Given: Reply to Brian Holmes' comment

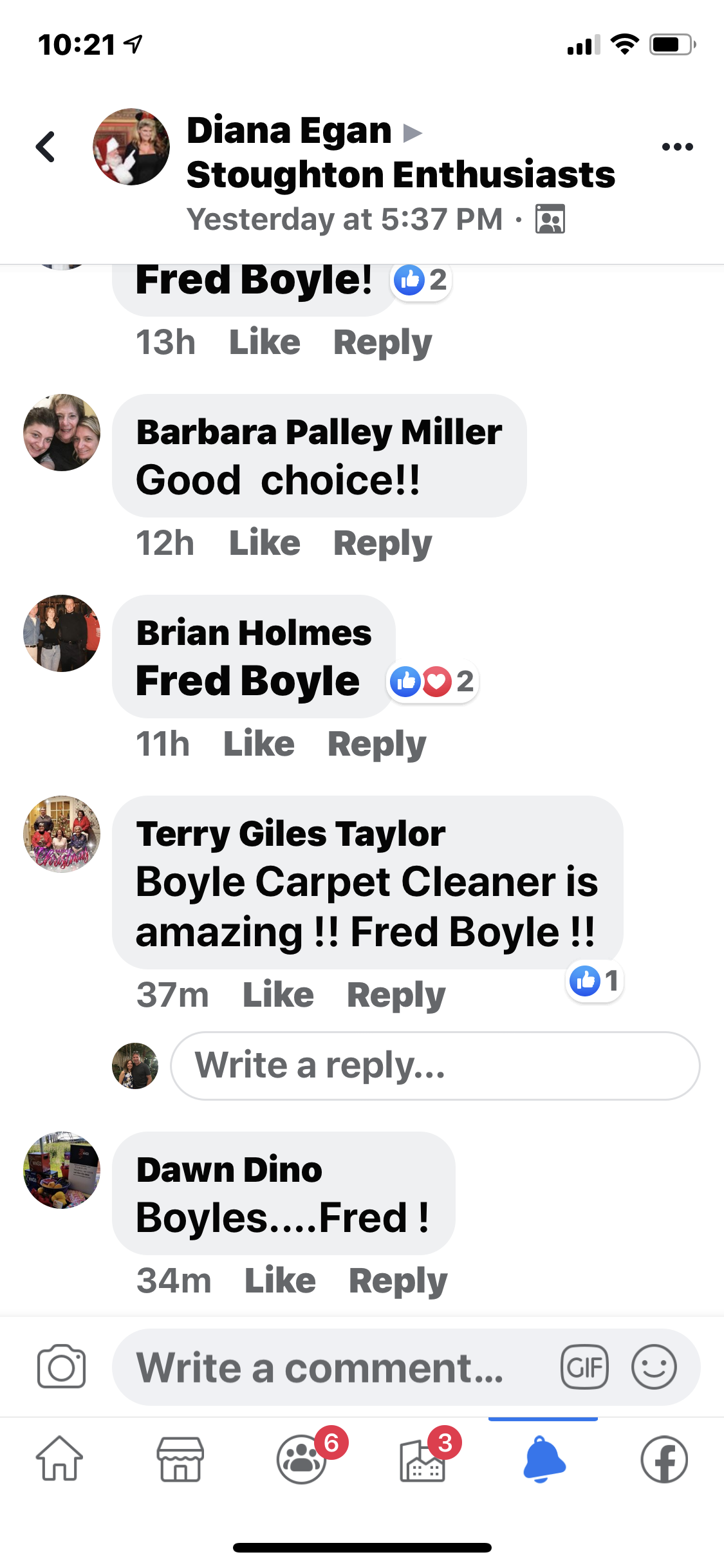Looking at the screenshot, I should pyautogui.click(x=376, y=743).
